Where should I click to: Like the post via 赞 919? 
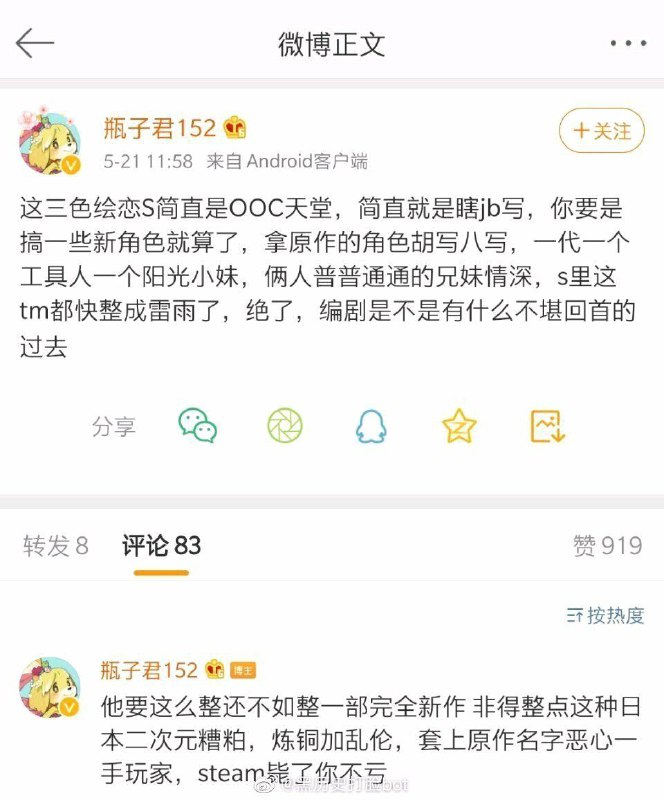(x=607, y=545)
